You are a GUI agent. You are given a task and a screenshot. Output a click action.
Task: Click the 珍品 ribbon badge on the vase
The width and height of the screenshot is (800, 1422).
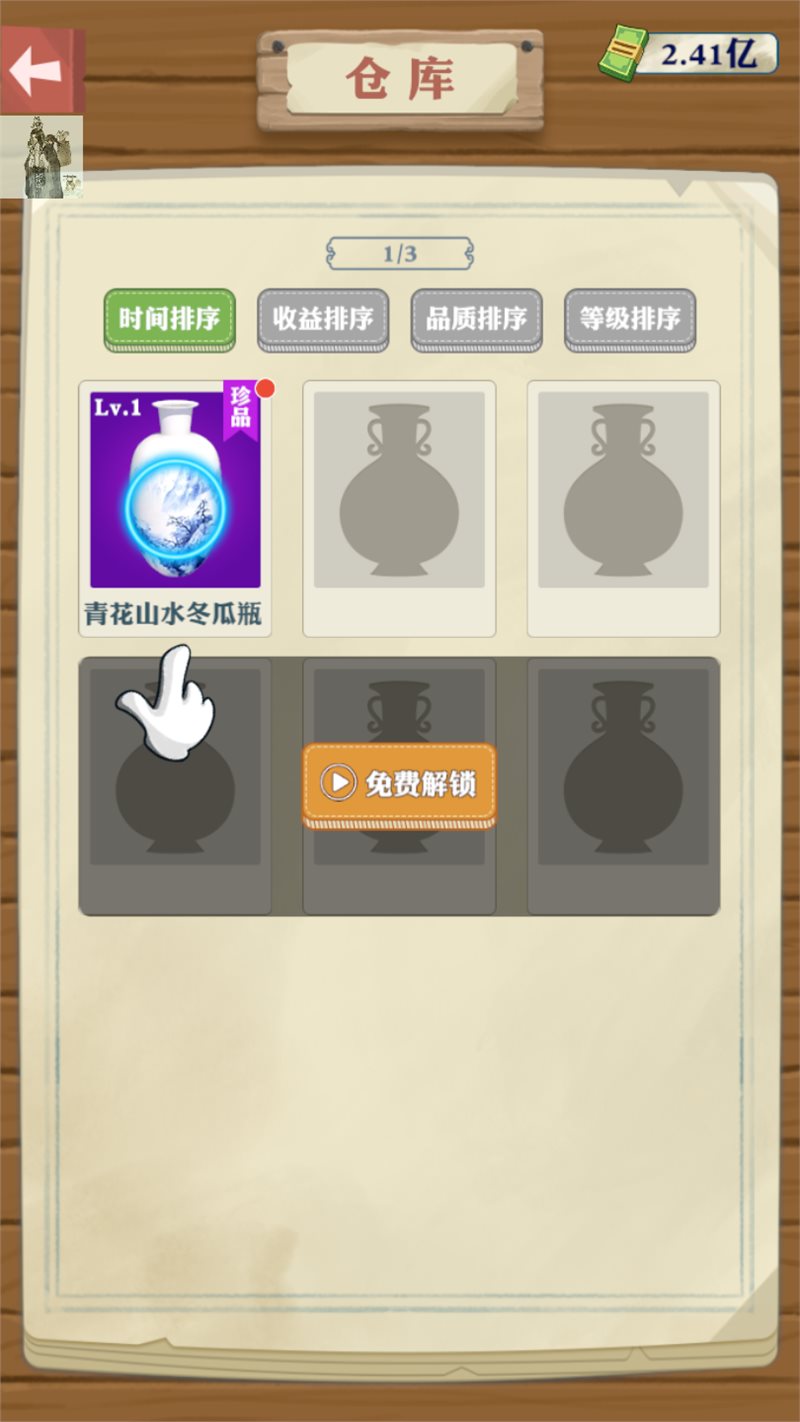coord(239,410)
